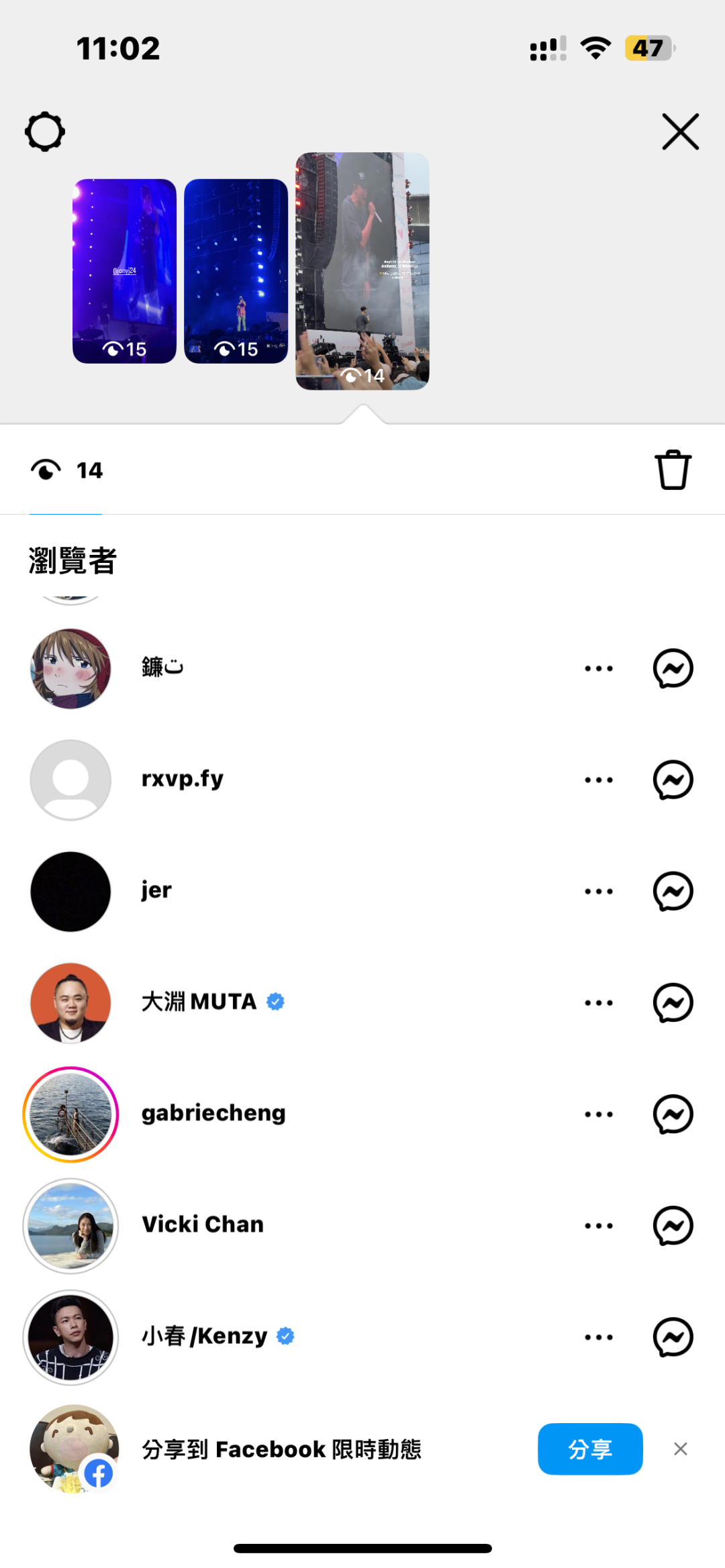Open more options for jer
Image resolution: width=725 pixels, height=1568 pixels.
tap(598, 891)
